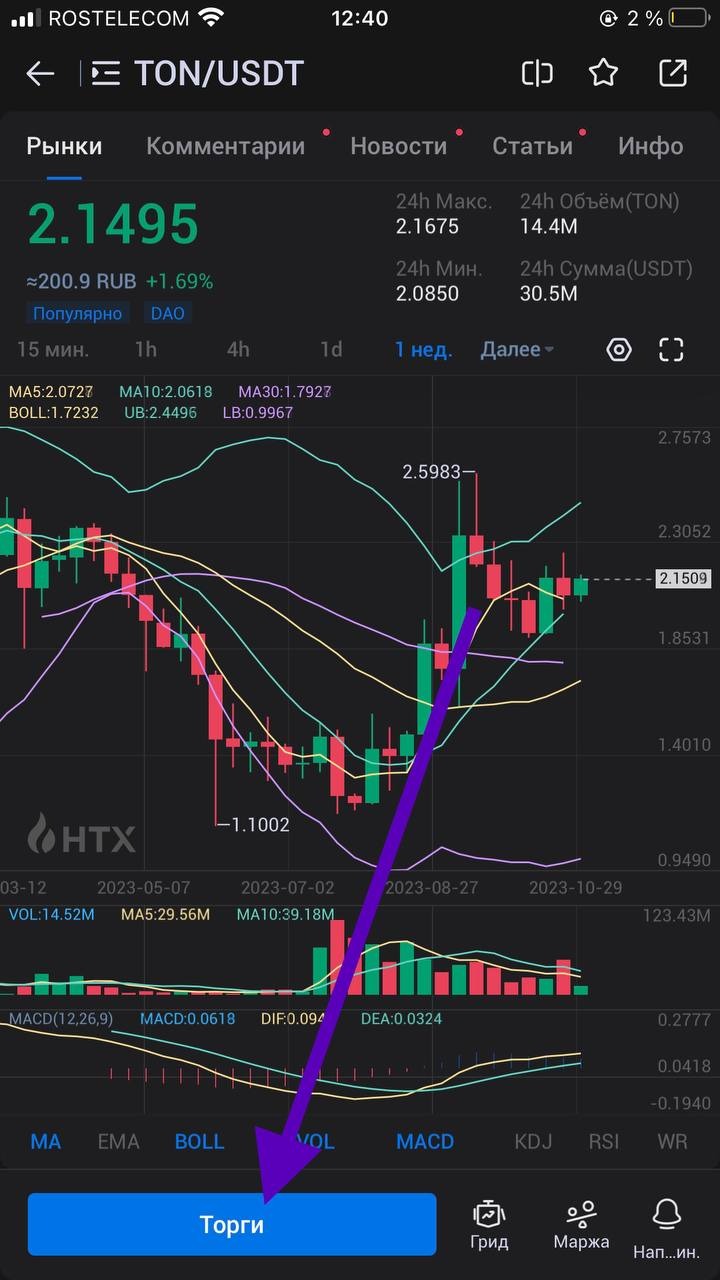Choose the 1d chart interval
The image size is (720, 1280).
331,349
